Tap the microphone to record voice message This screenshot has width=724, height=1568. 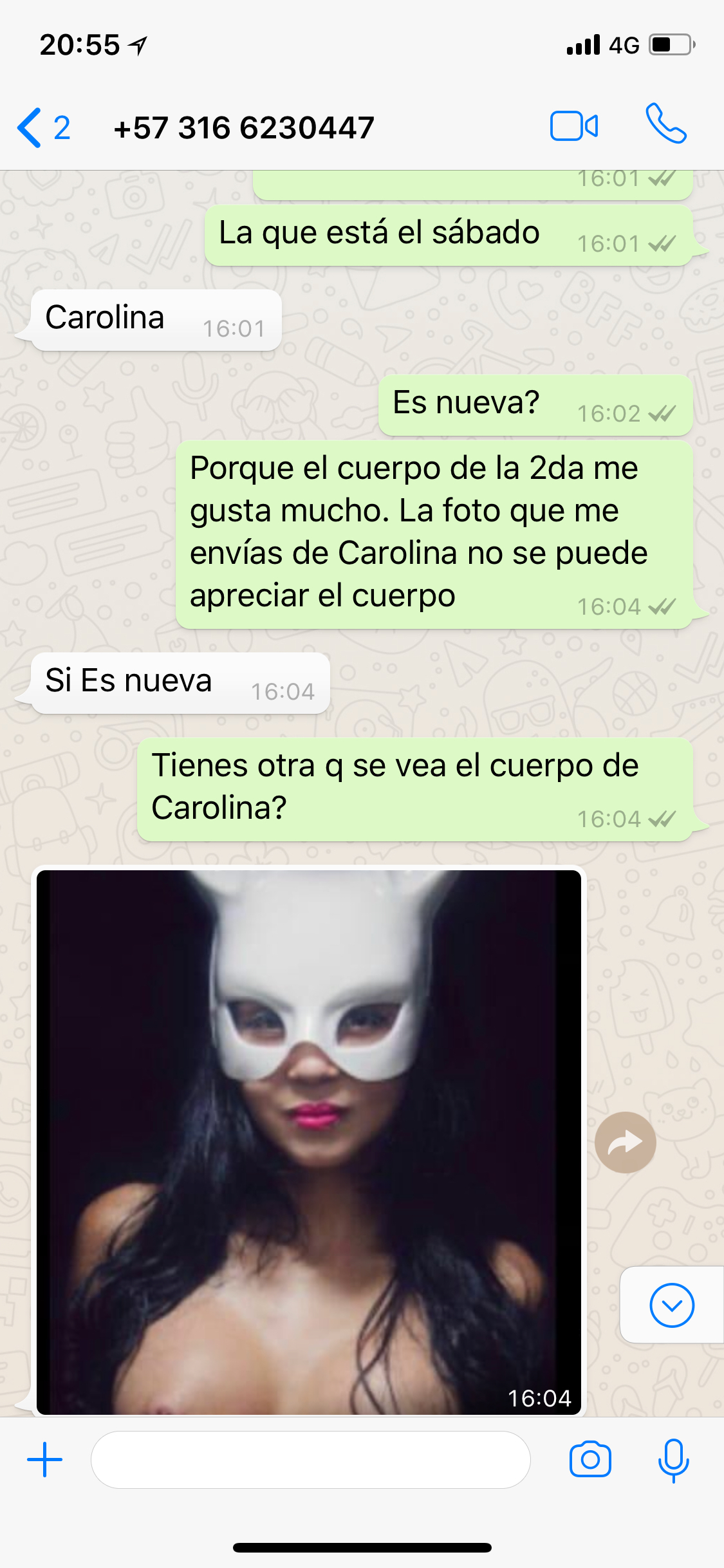(673, 1460)
